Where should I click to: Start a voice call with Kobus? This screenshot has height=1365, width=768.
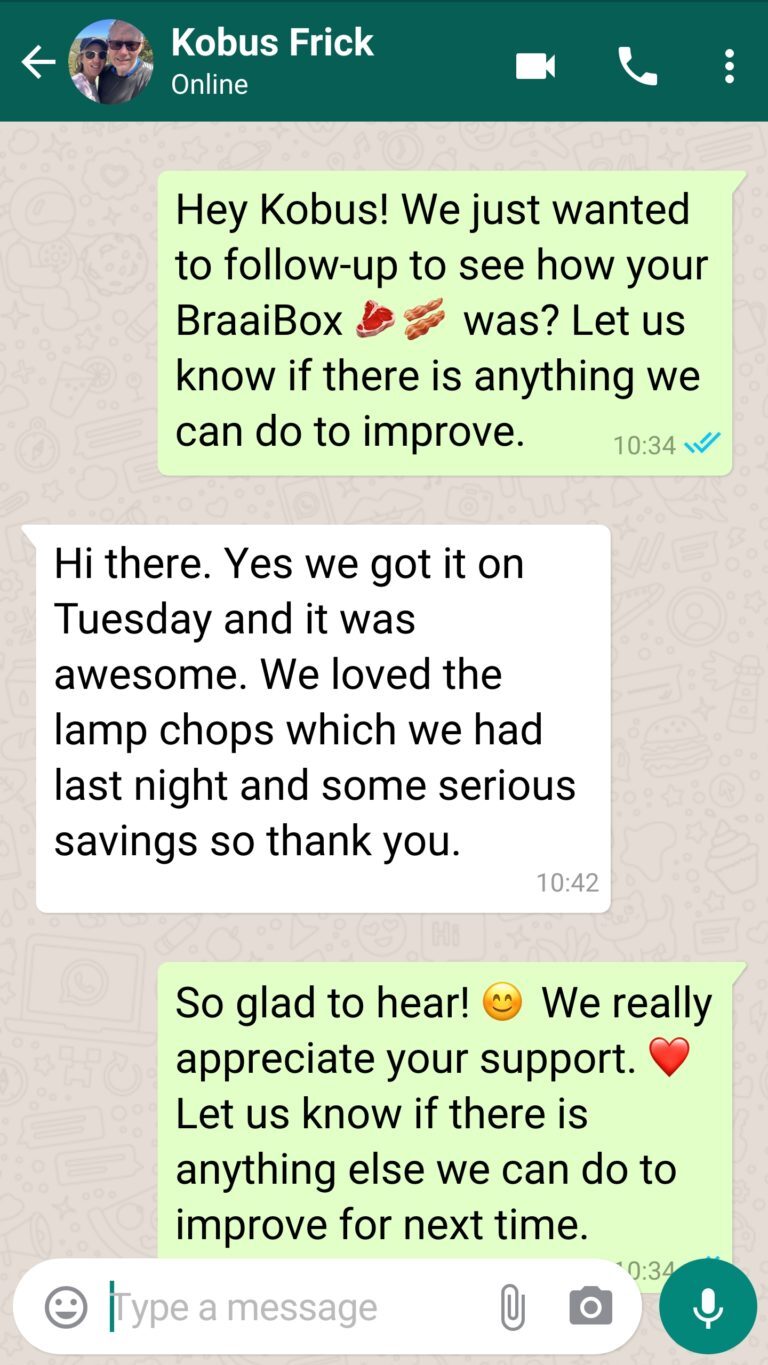(x=637, y=66)
